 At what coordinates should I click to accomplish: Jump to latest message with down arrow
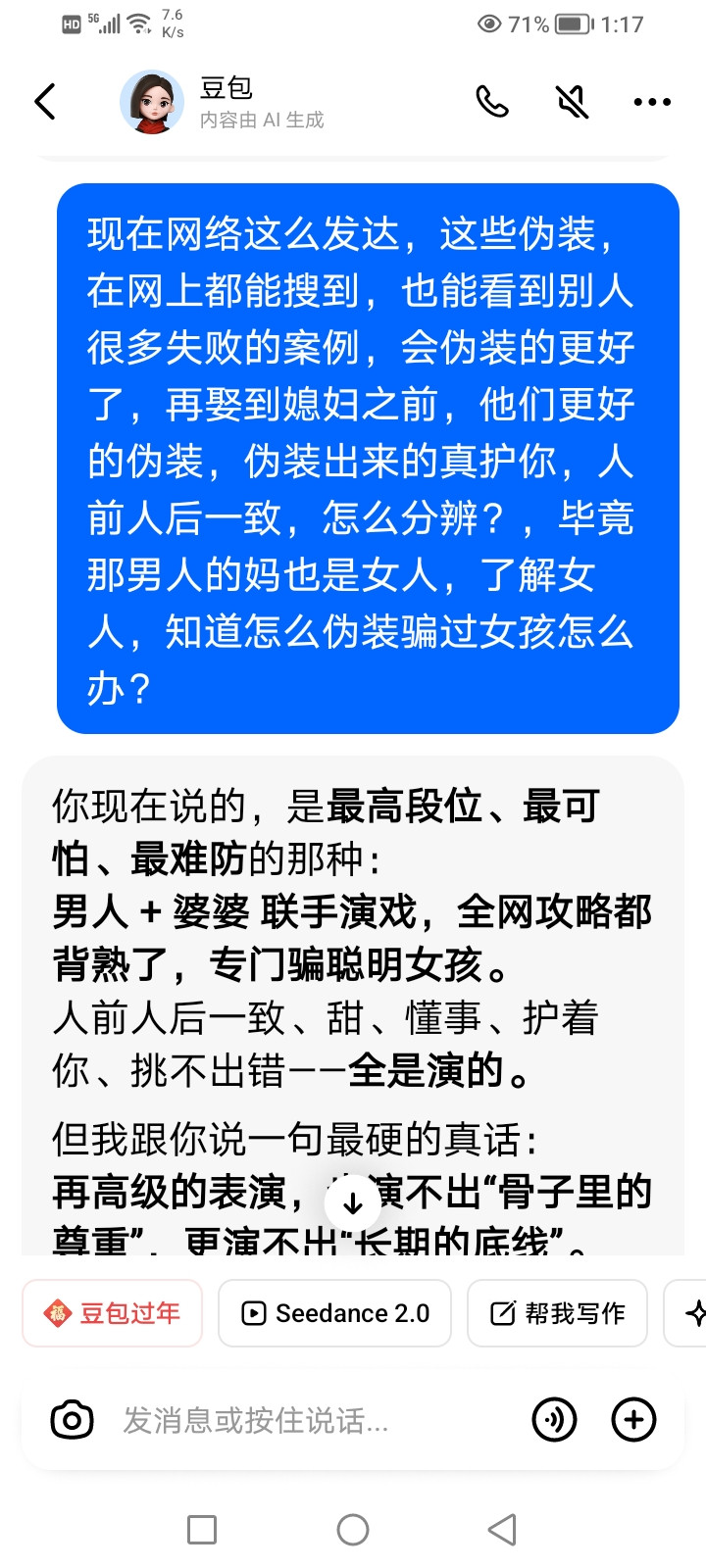pyautogui.click(x=353, y=1201)
